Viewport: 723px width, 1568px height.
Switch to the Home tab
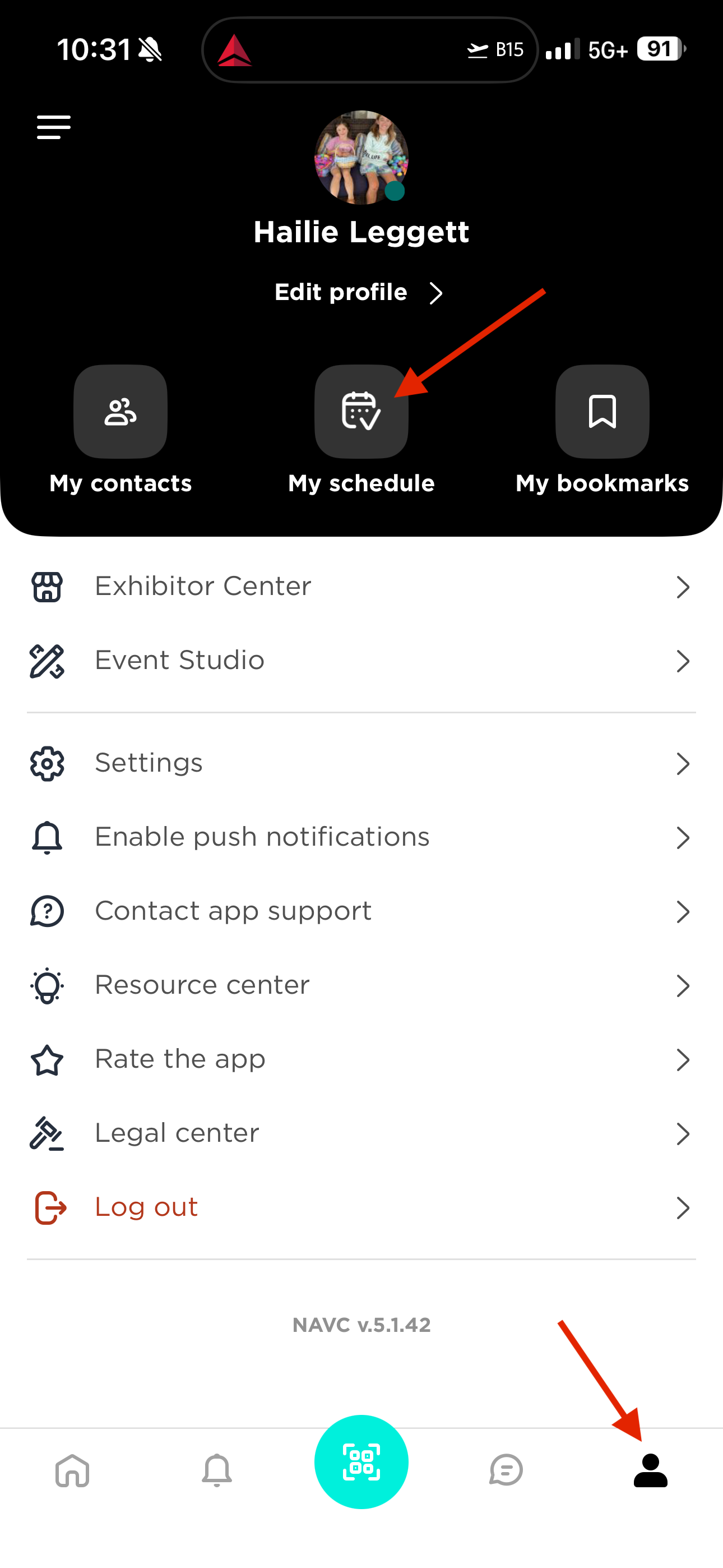point(72,1470)
